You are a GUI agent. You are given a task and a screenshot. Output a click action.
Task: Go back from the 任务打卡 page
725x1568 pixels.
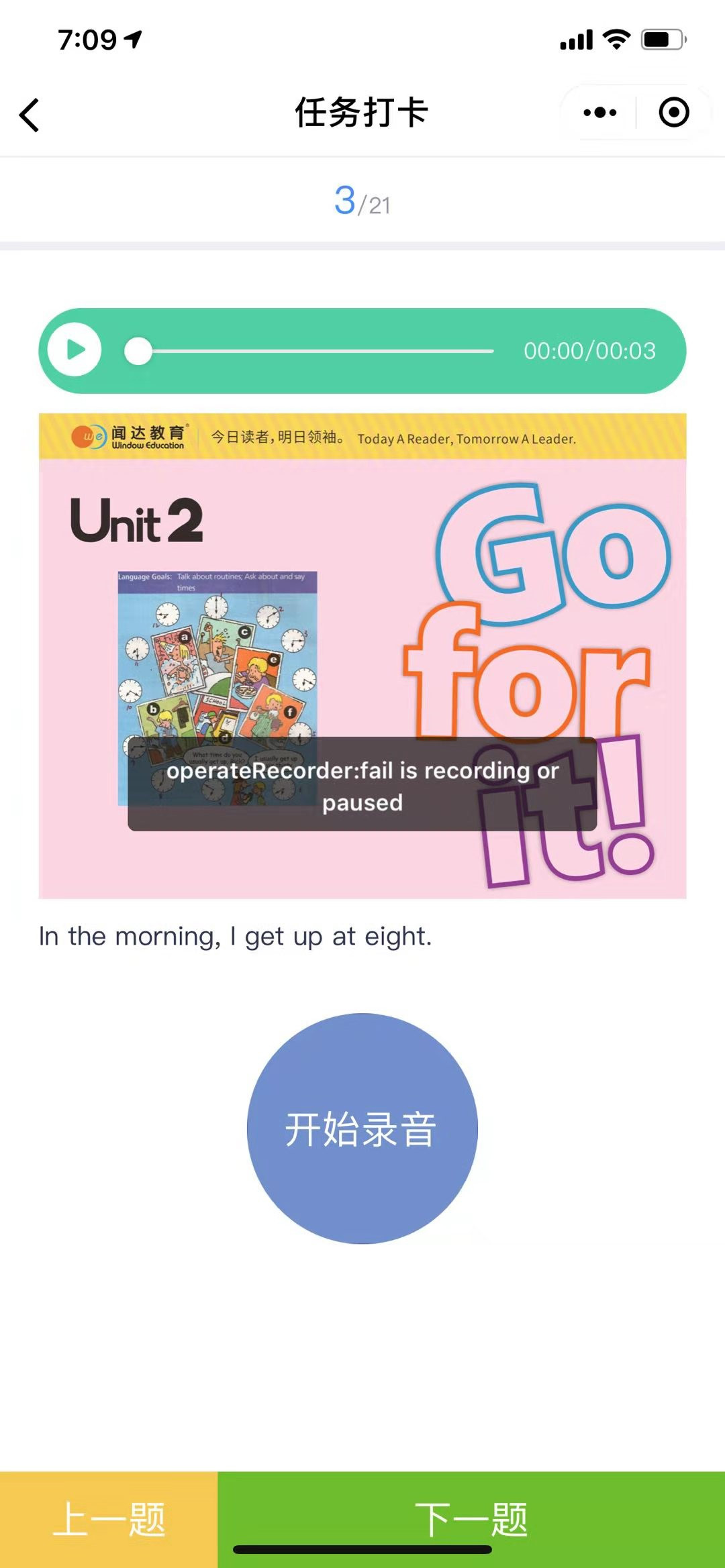click(x=30, y=115)
